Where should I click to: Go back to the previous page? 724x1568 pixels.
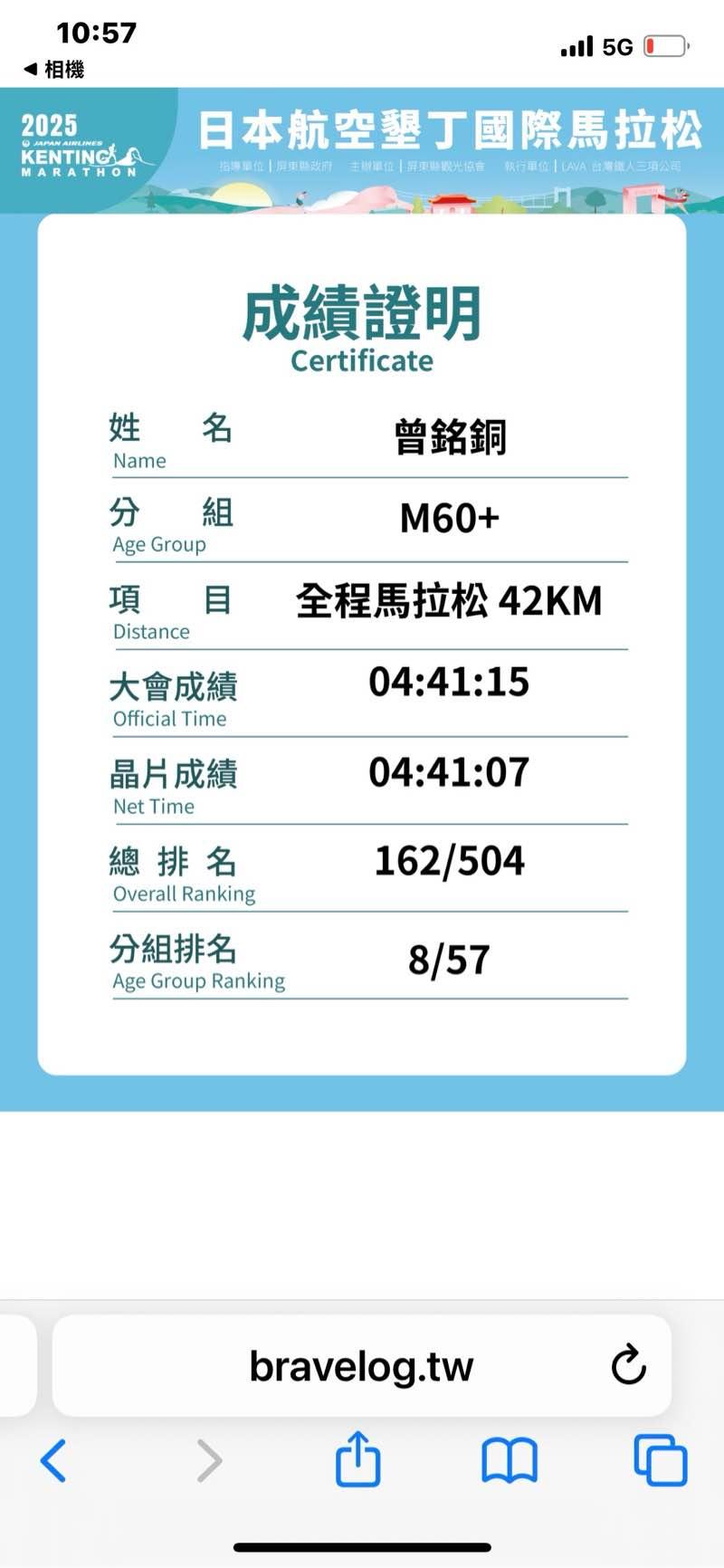(x=54, y=1460)
